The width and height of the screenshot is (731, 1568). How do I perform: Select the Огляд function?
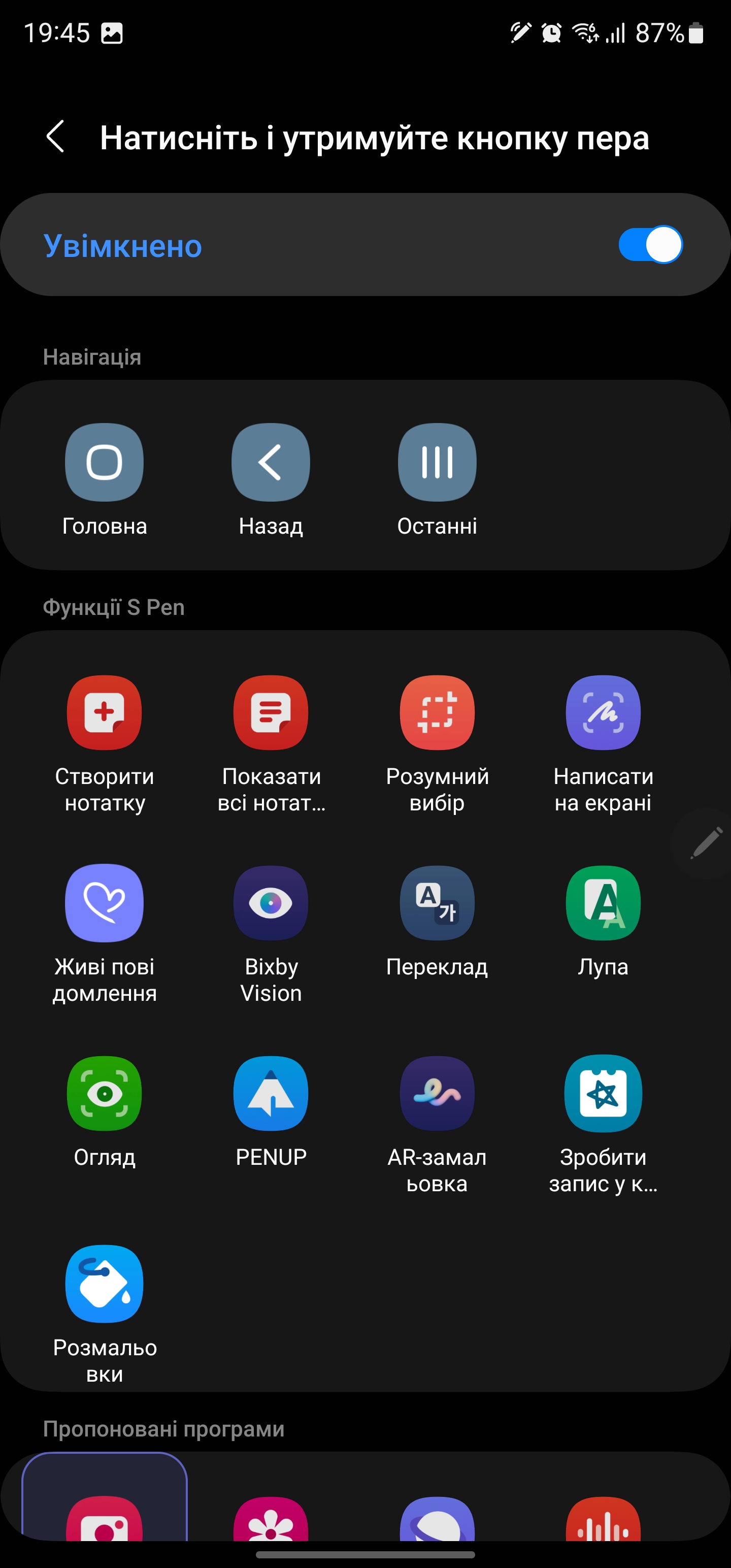coord(104,1093)
